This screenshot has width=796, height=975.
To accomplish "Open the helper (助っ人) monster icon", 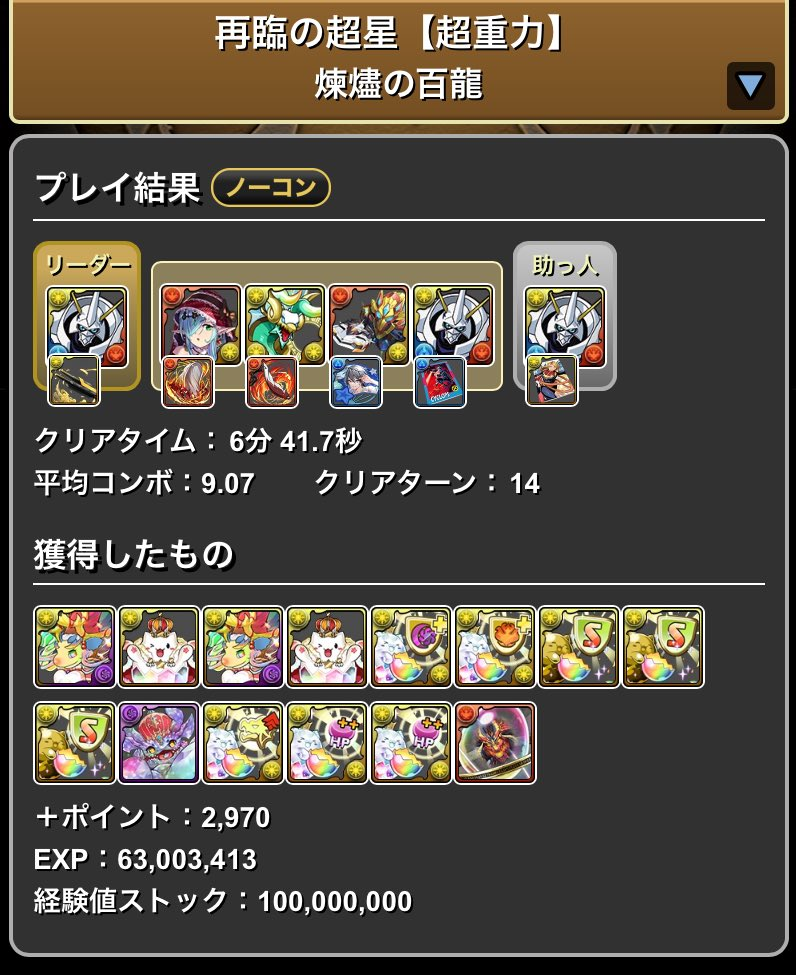I will (565, 326).
